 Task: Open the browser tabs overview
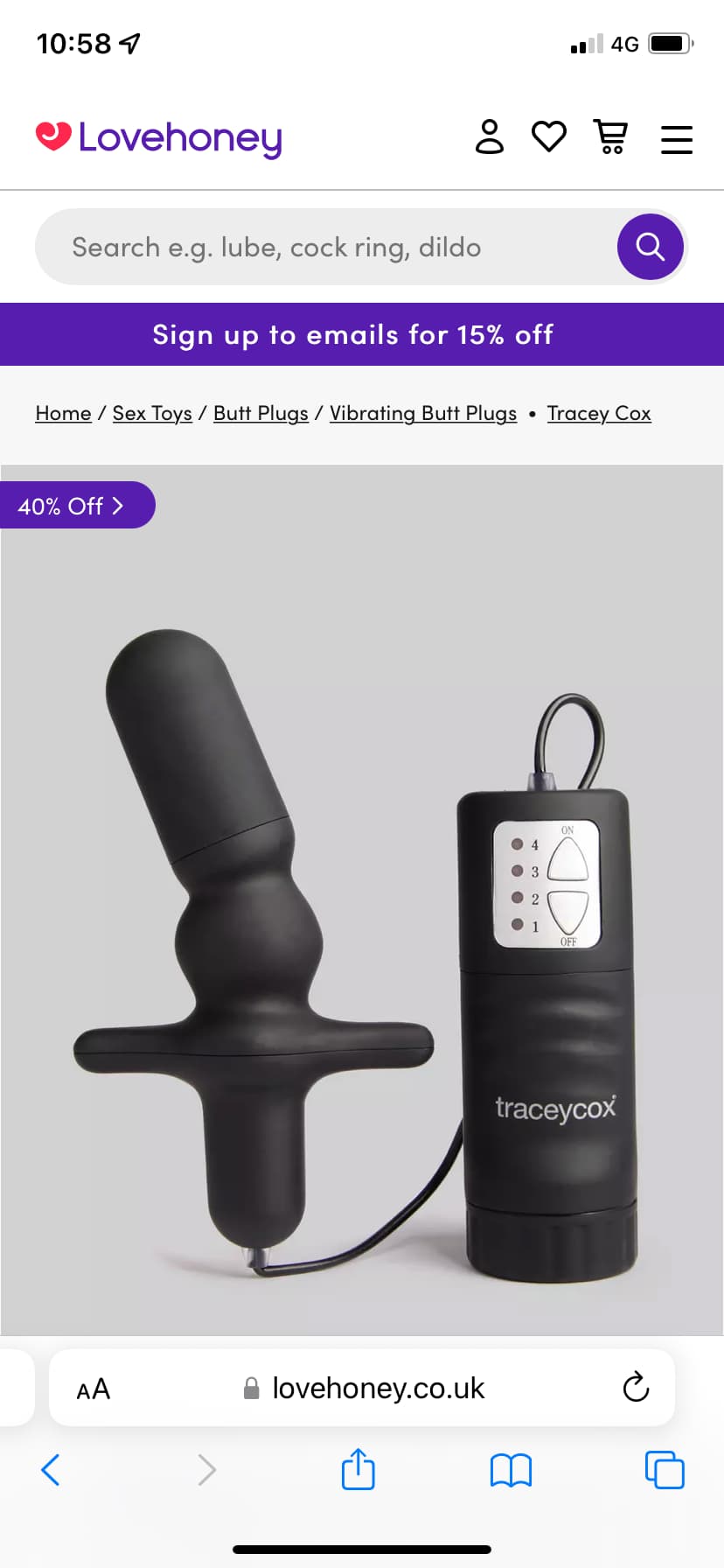pyautogui.click(x=665, y=1470)
